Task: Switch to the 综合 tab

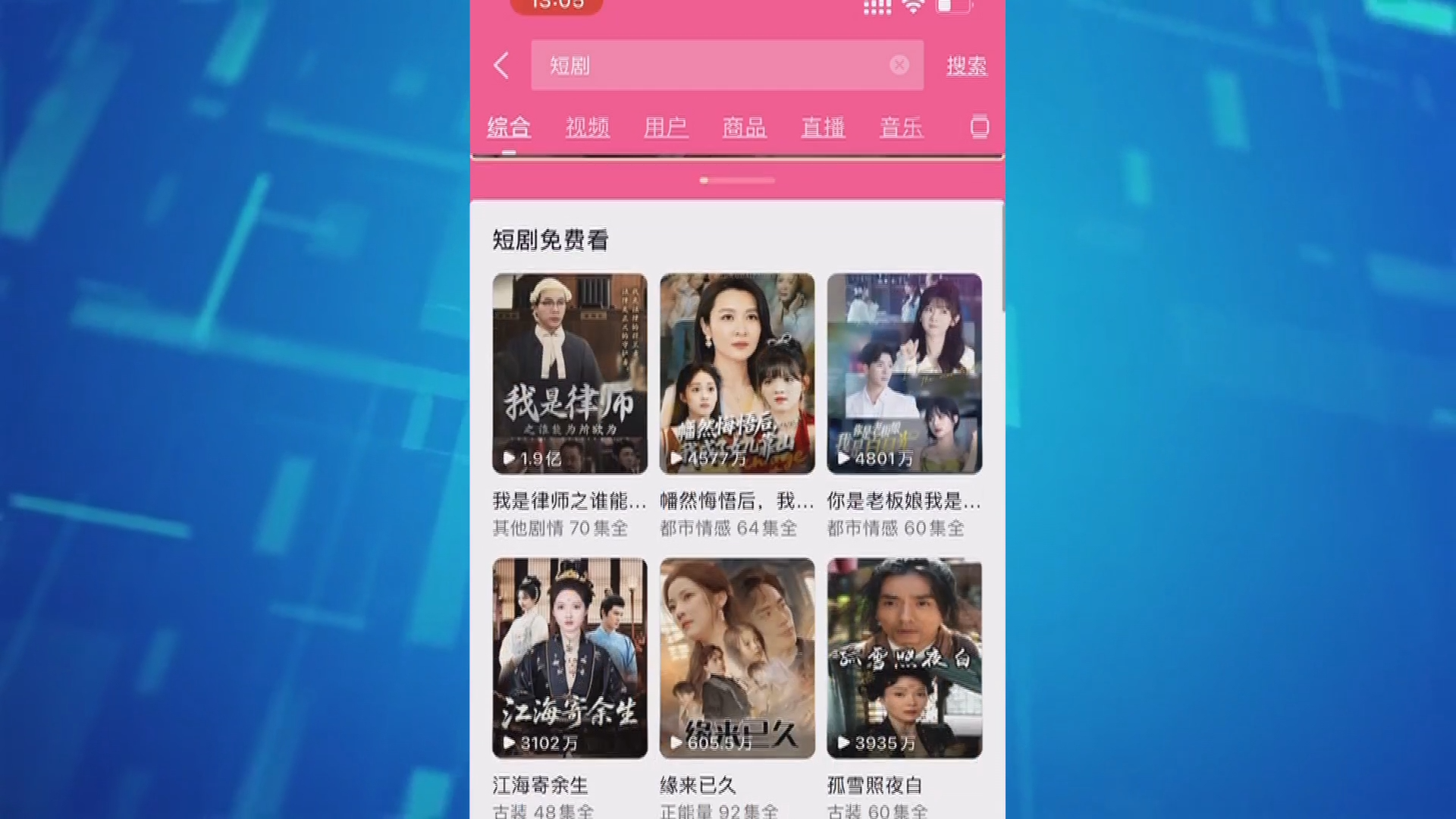Action: pyautogui.click(x=509, y=127)
